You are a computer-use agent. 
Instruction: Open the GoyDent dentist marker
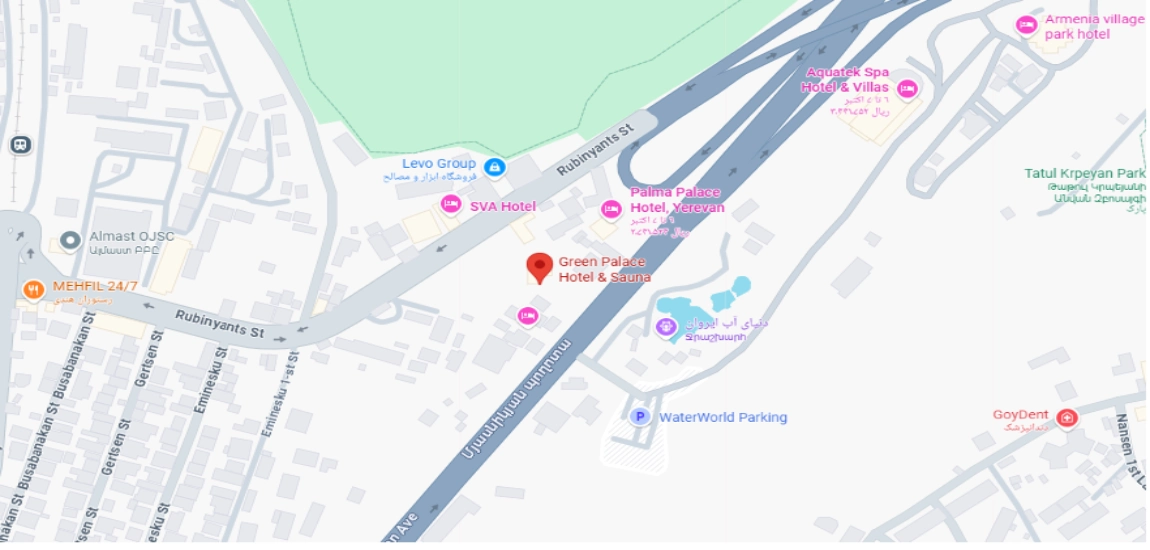tap(1067, 417)
